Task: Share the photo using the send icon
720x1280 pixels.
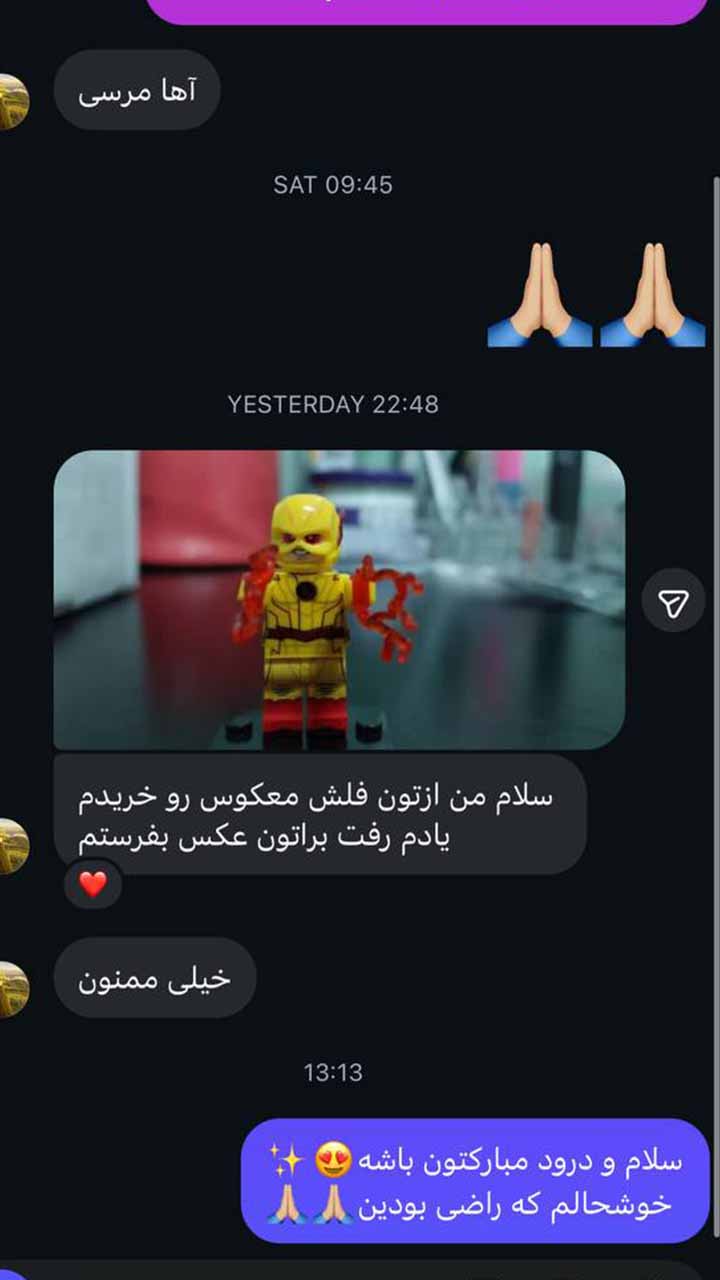Action: click(673, 603)
